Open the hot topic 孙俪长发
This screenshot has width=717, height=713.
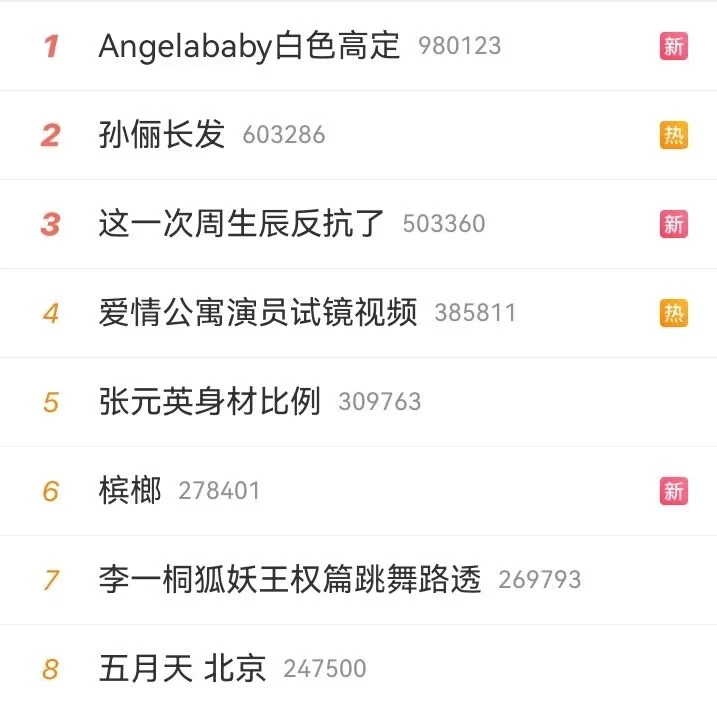(x=162, y=135)
